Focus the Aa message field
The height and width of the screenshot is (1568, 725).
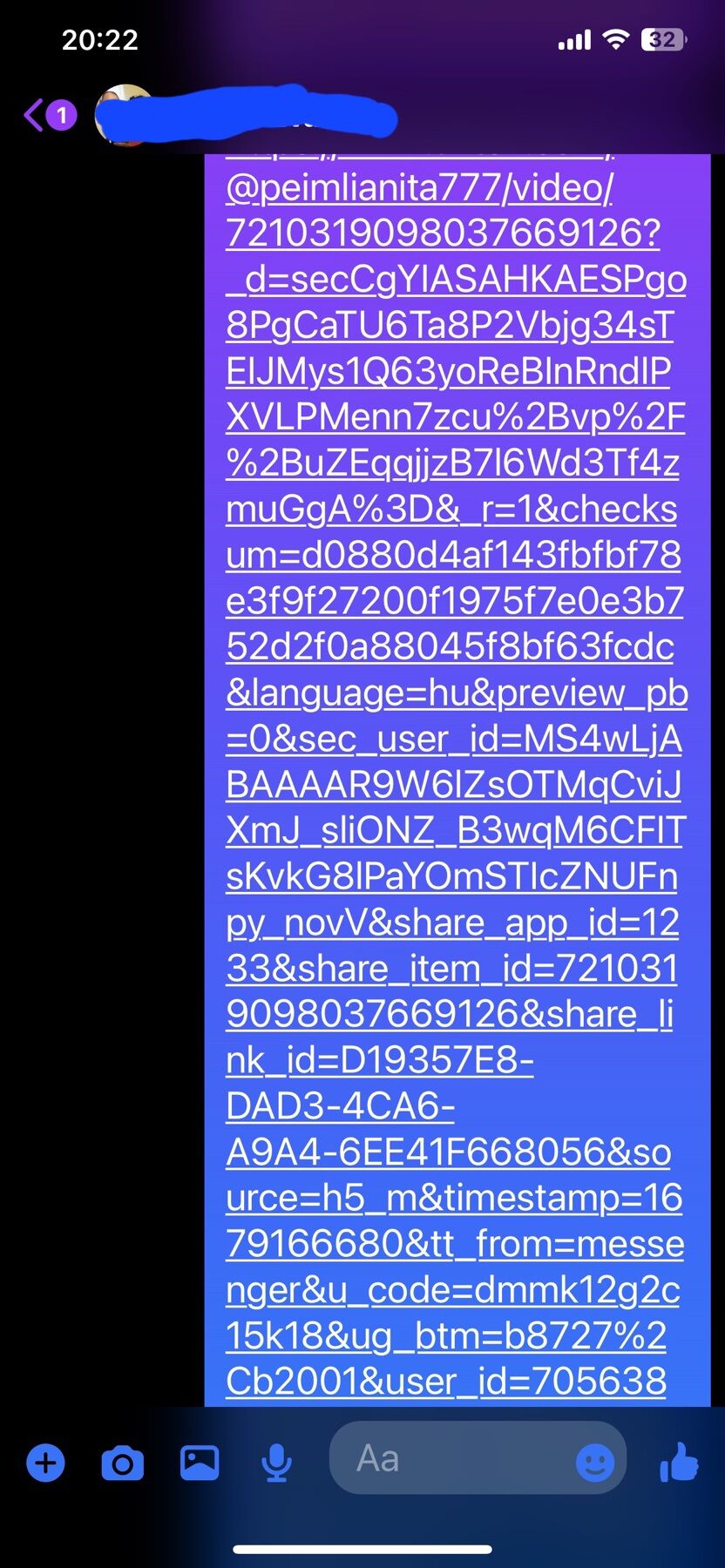(453, 1458)
